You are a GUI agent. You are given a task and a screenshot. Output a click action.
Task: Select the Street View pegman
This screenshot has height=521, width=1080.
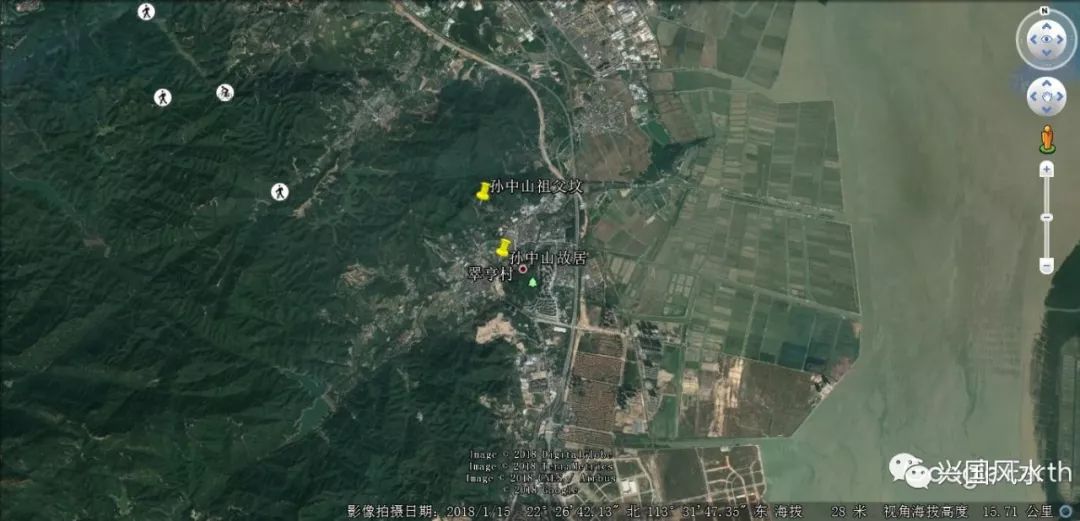pos(1047,139)
